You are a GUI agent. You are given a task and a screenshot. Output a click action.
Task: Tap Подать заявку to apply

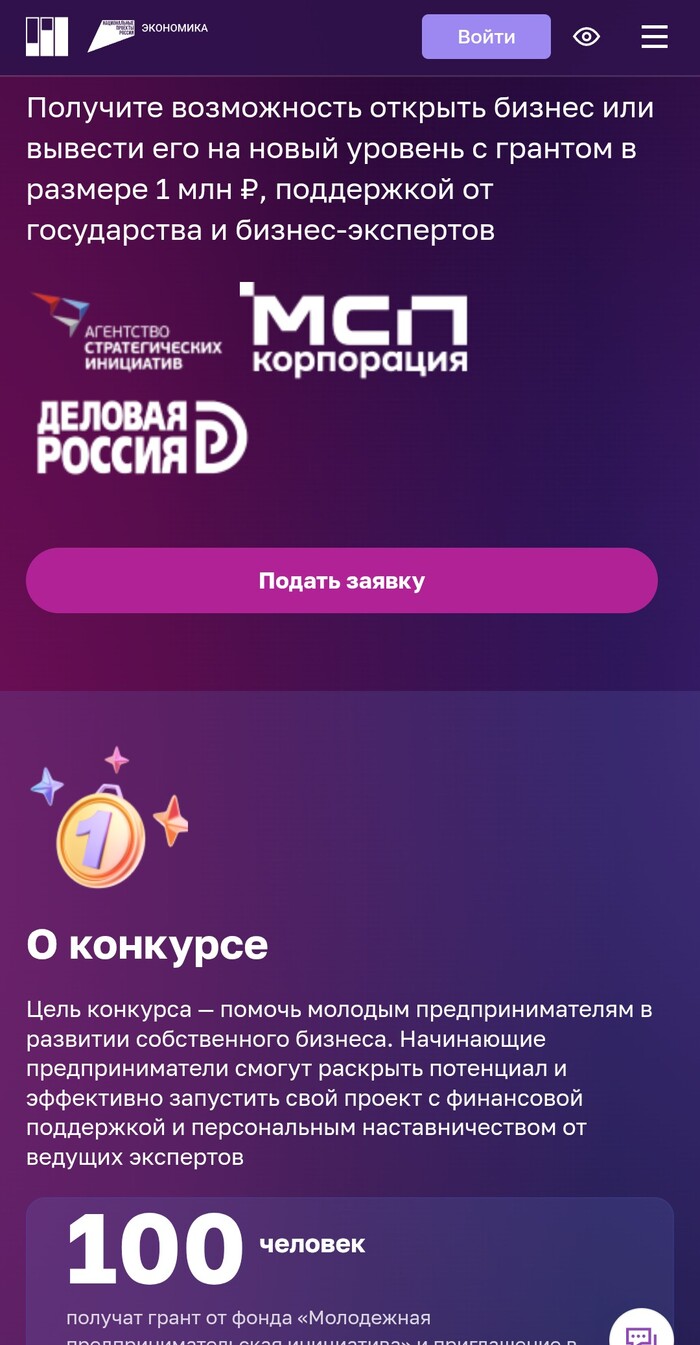pos(342,580)
